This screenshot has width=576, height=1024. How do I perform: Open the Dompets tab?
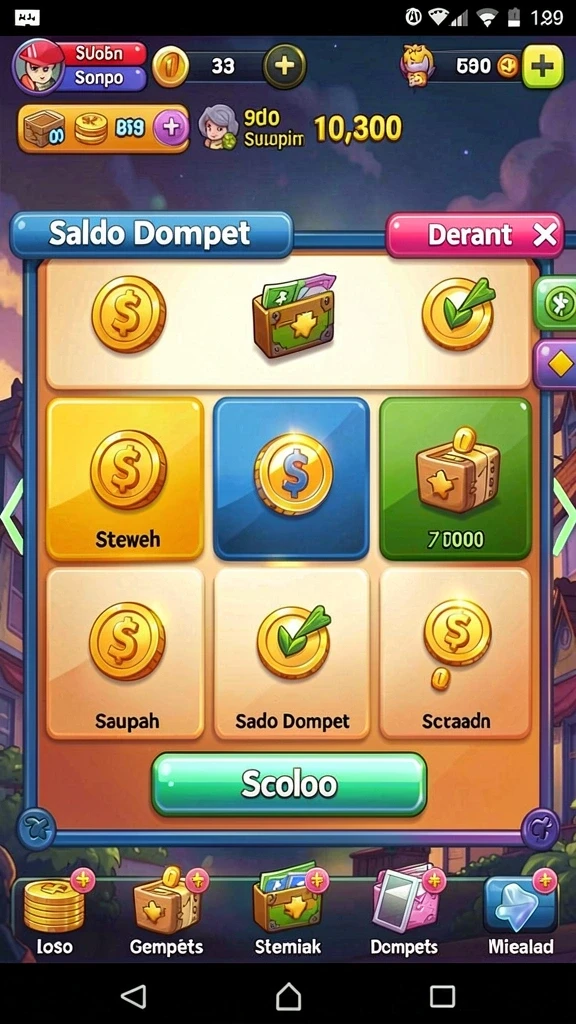[405, 912]
